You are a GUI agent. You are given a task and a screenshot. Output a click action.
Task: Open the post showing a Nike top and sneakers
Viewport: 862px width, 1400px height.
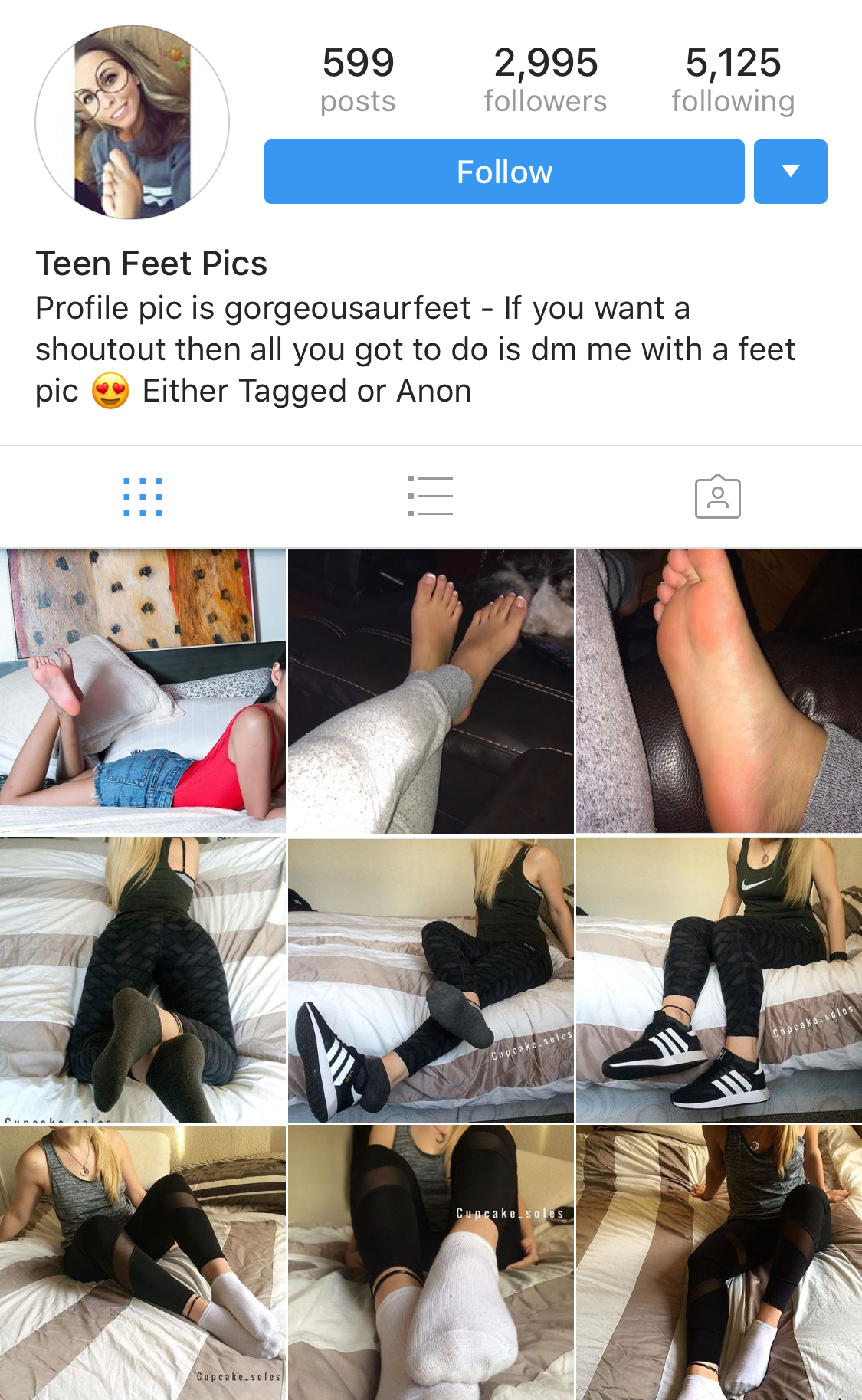coord(719,980)
